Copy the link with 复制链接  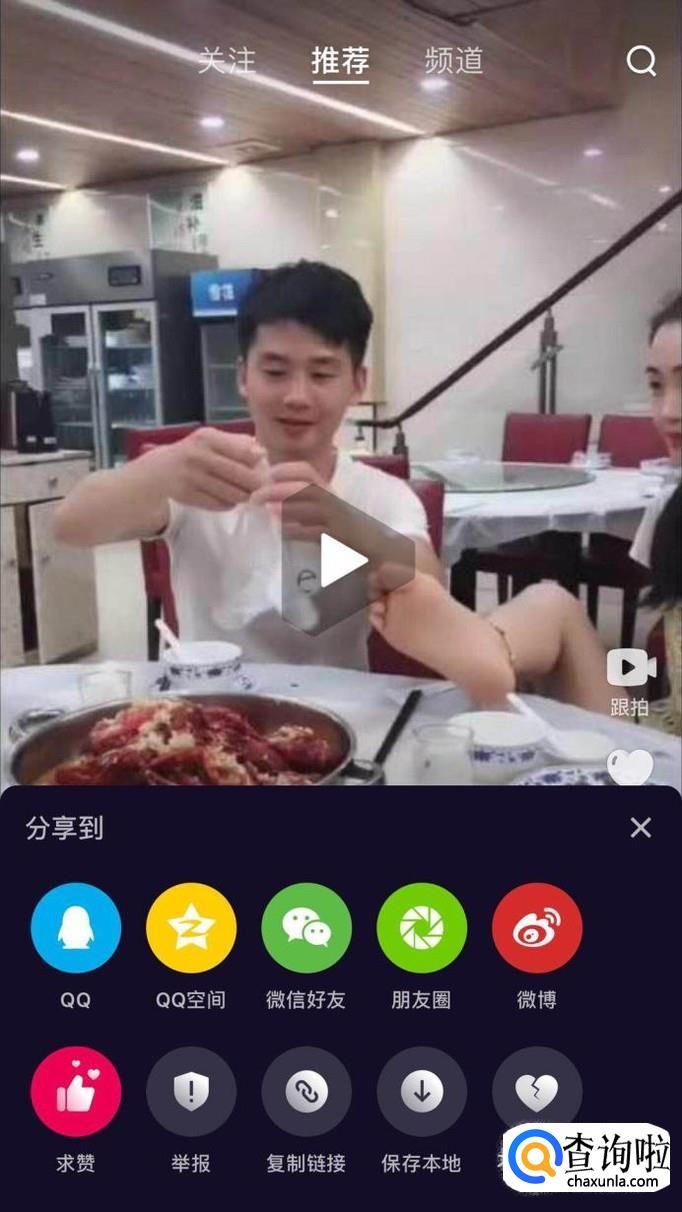coord(306,1092)
